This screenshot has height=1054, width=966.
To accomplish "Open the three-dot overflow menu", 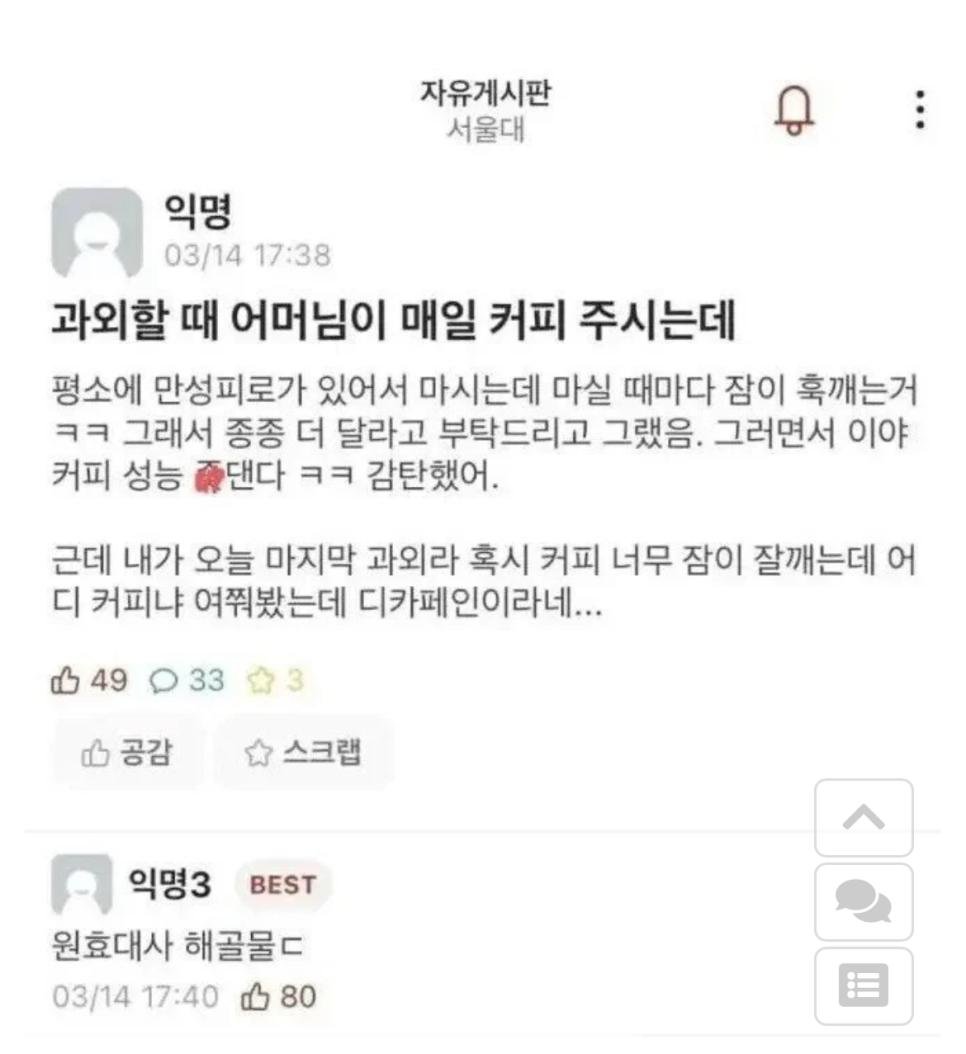I will click(x=920, y=109).
